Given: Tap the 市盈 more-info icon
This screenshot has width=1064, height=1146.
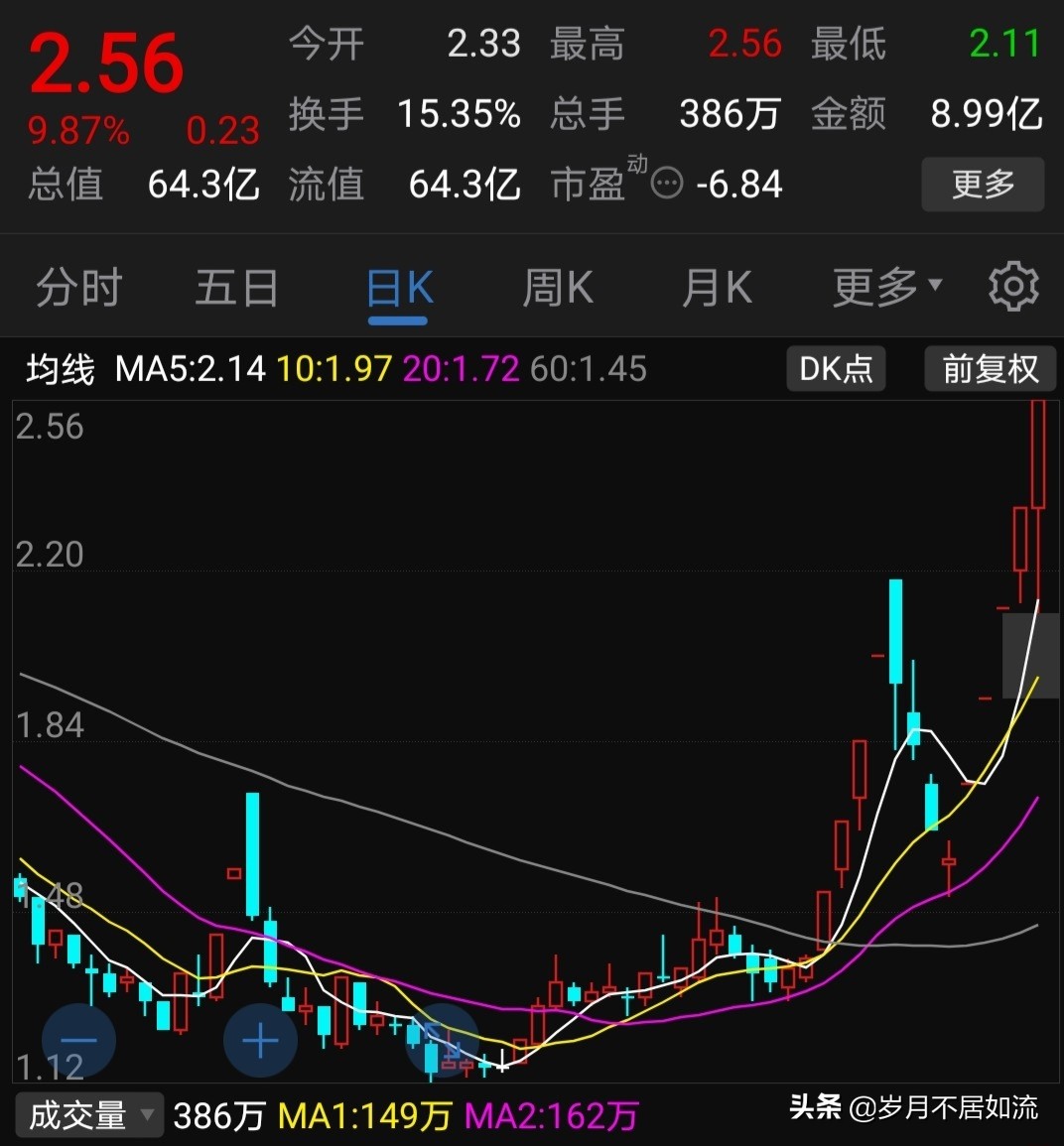Looking at the screenshot, I should 667,185.
